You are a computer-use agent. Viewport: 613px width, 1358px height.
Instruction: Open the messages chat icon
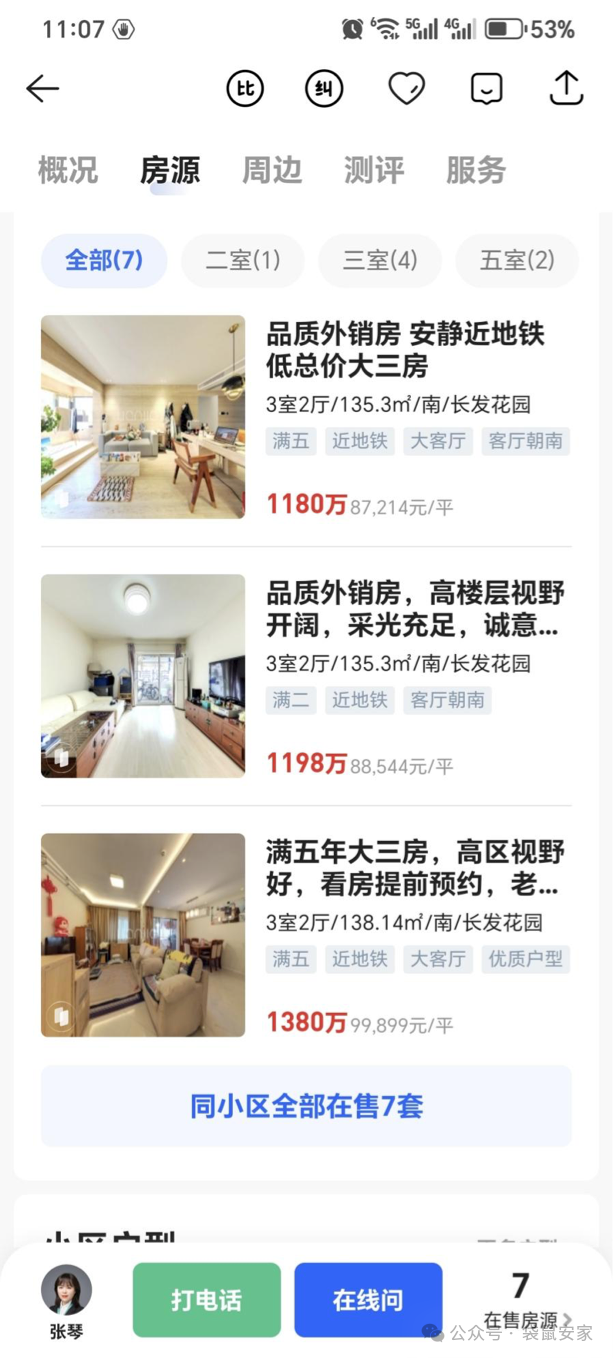487,89
